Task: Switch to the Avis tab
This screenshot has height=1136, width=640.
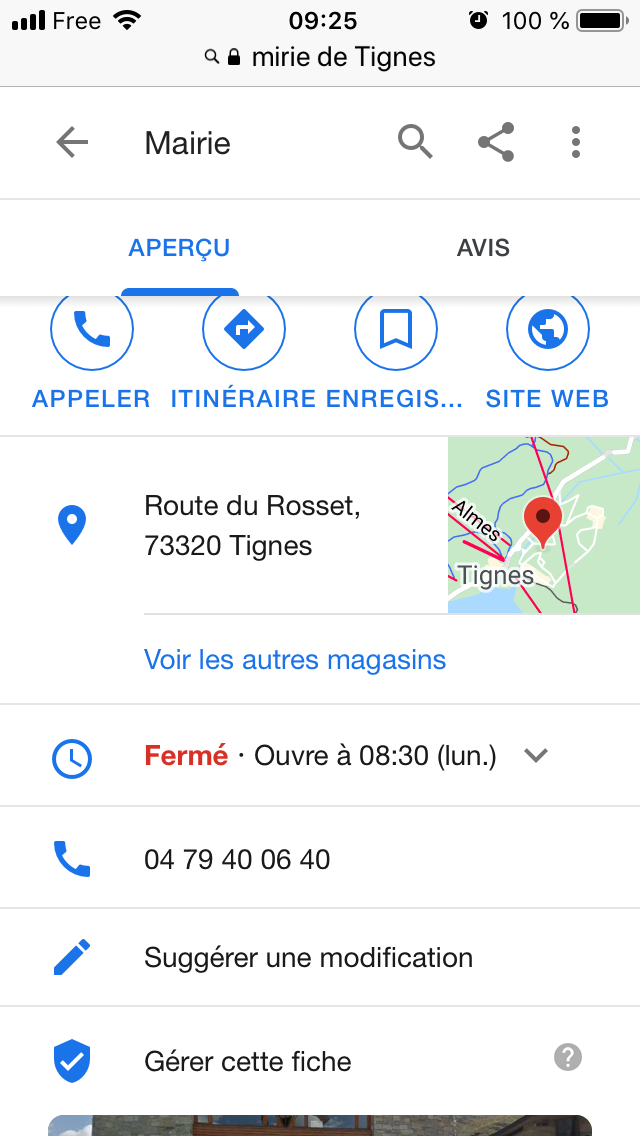Action: pos(483,248)
